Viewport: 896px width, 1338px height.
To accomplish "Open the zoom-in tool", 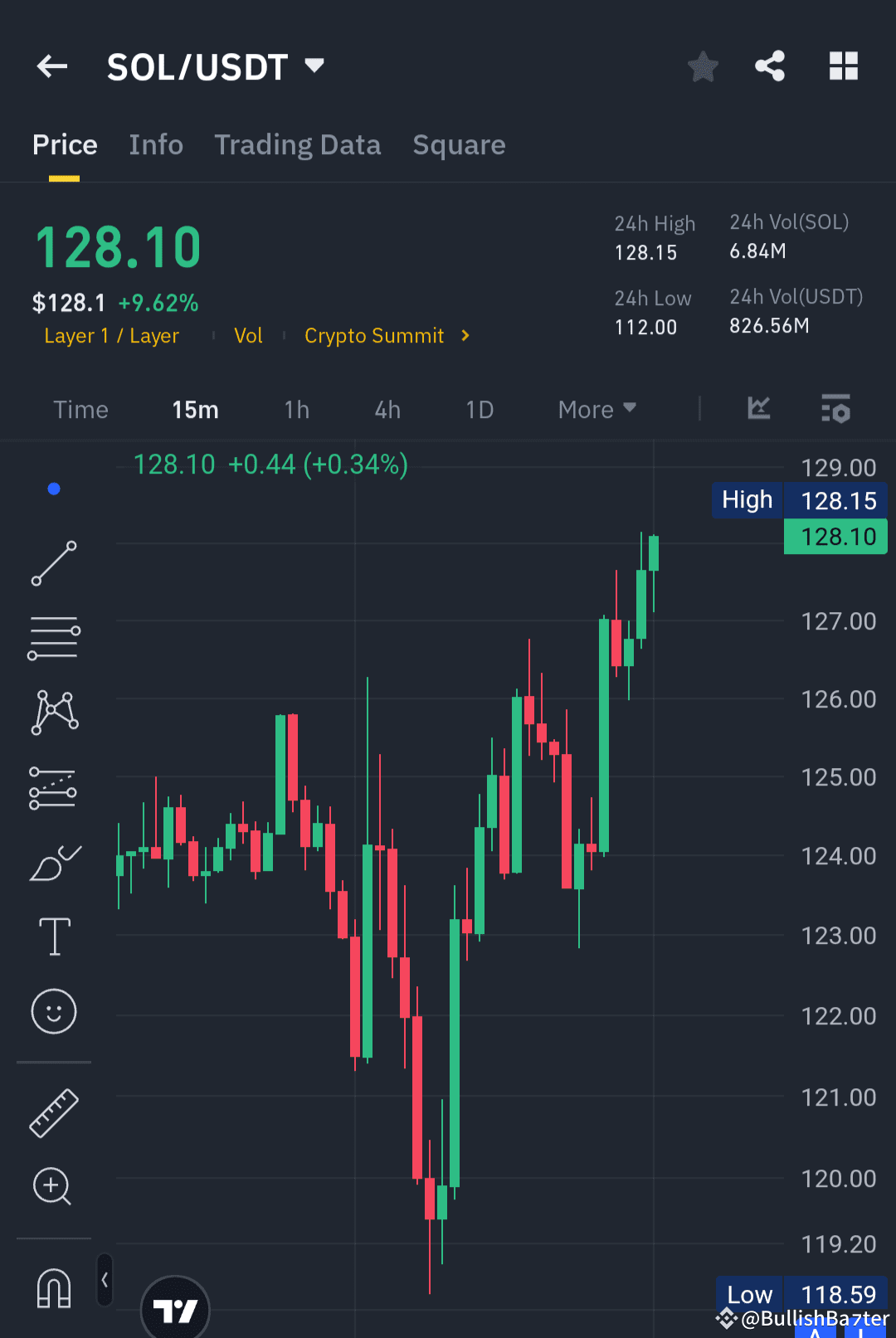I will 53,1187.
